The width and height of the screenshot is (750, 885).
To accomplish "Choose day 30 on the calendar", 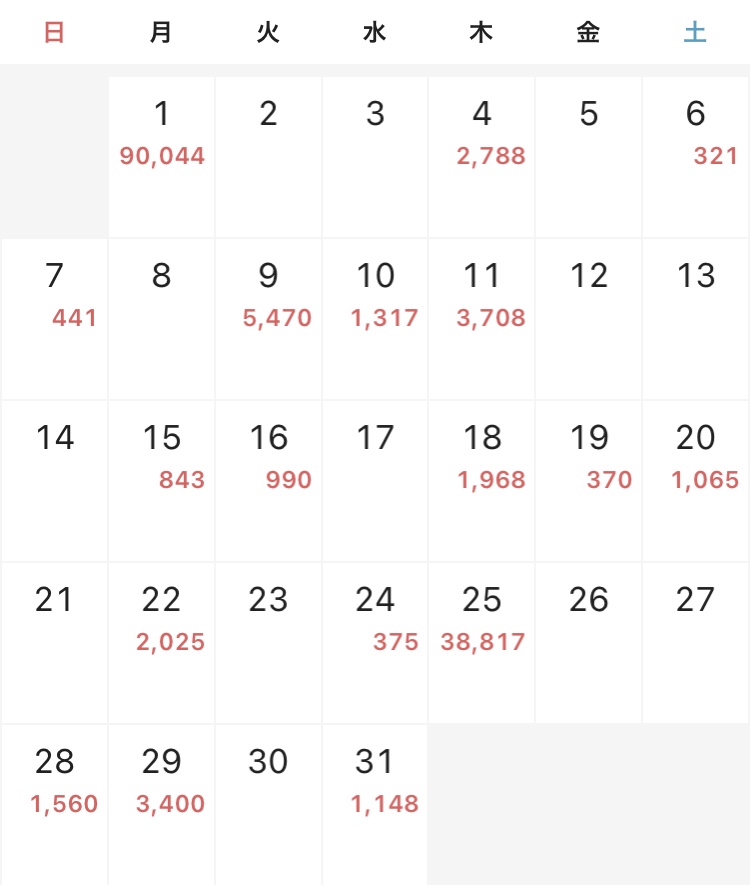I will pos(268,803).
